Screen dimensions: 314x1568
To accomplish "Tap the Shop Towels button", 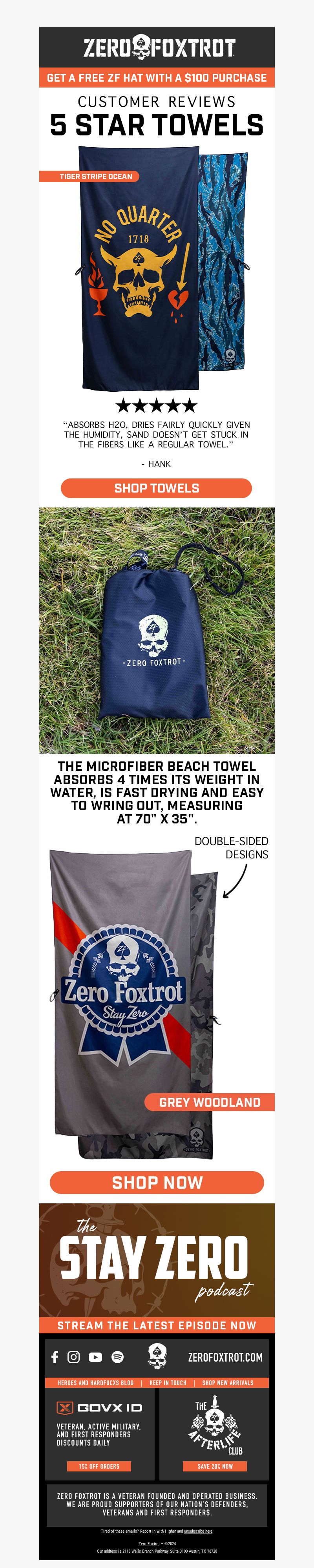I will pyautogui.click(x=156, y=487).
